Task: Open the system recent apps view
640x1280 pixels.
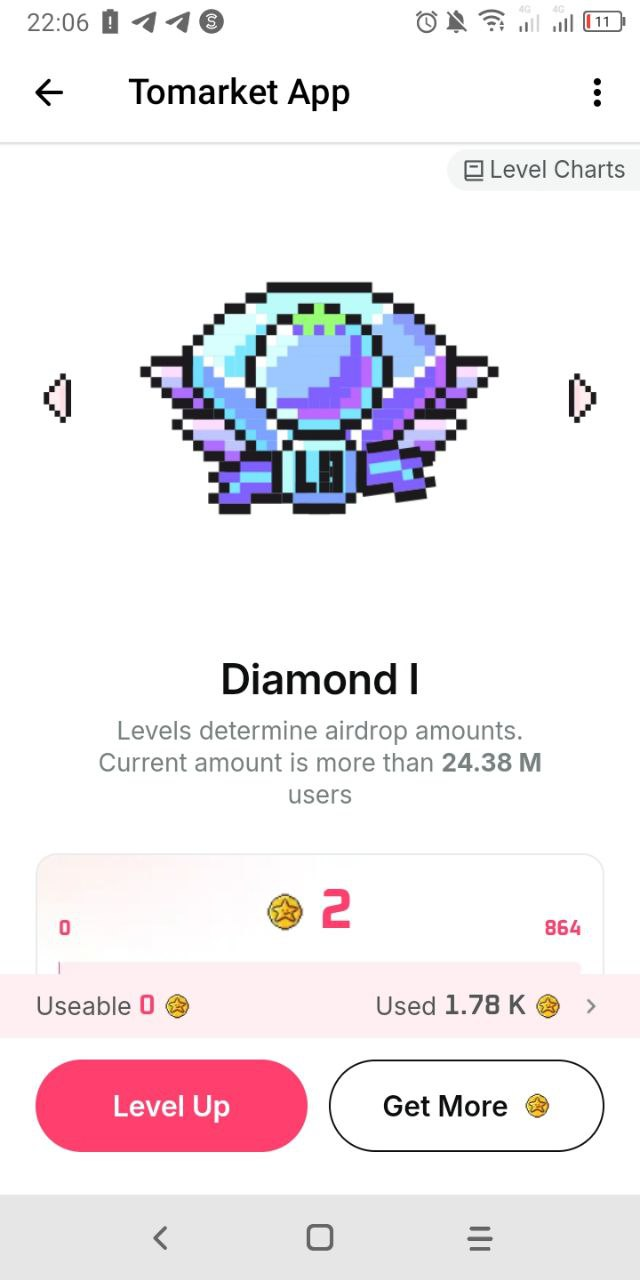Action: click(479, 1238)
